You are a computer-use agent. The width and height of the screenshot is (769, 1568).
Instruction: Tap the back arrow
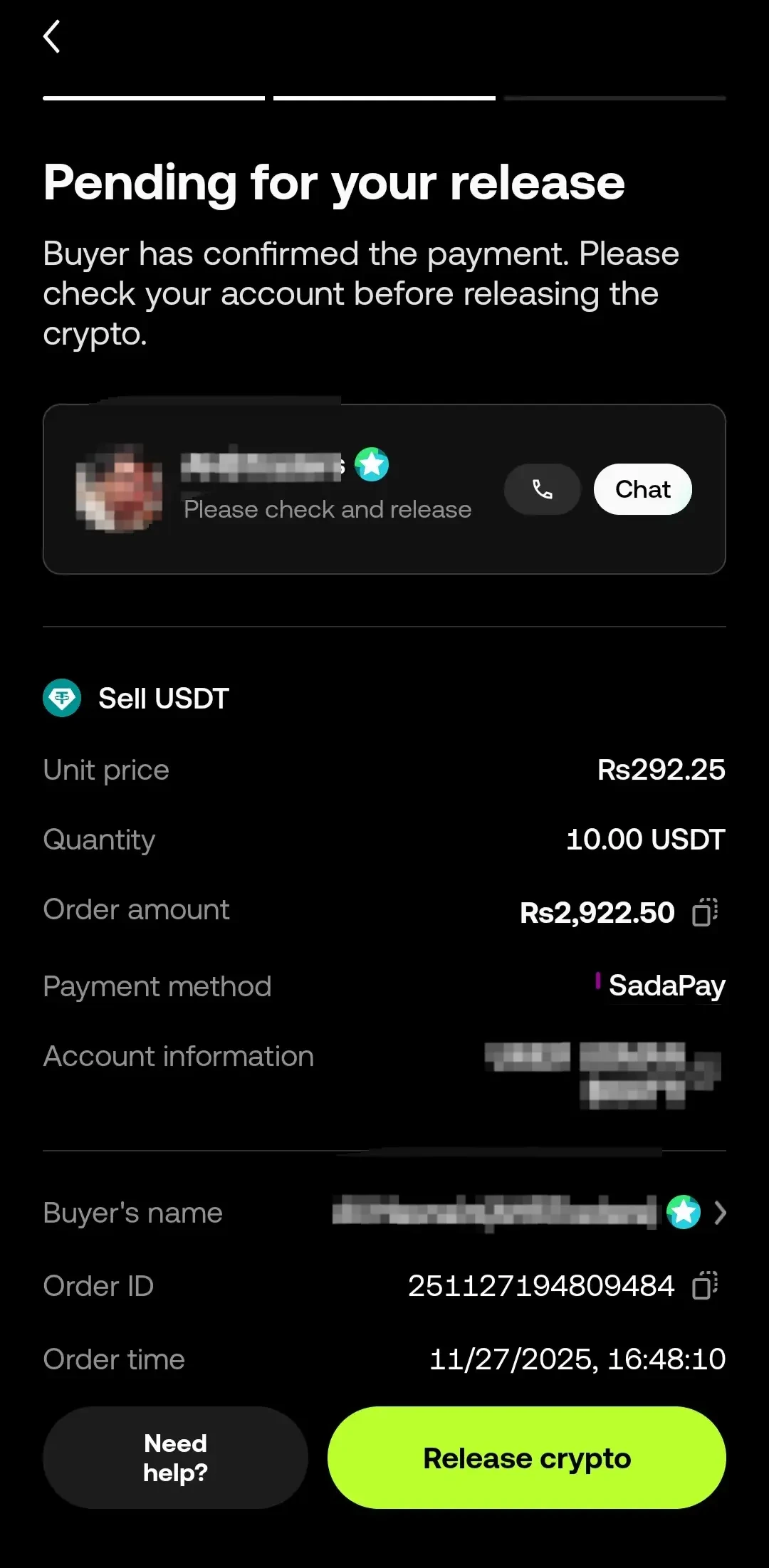(x=51, y=37)
